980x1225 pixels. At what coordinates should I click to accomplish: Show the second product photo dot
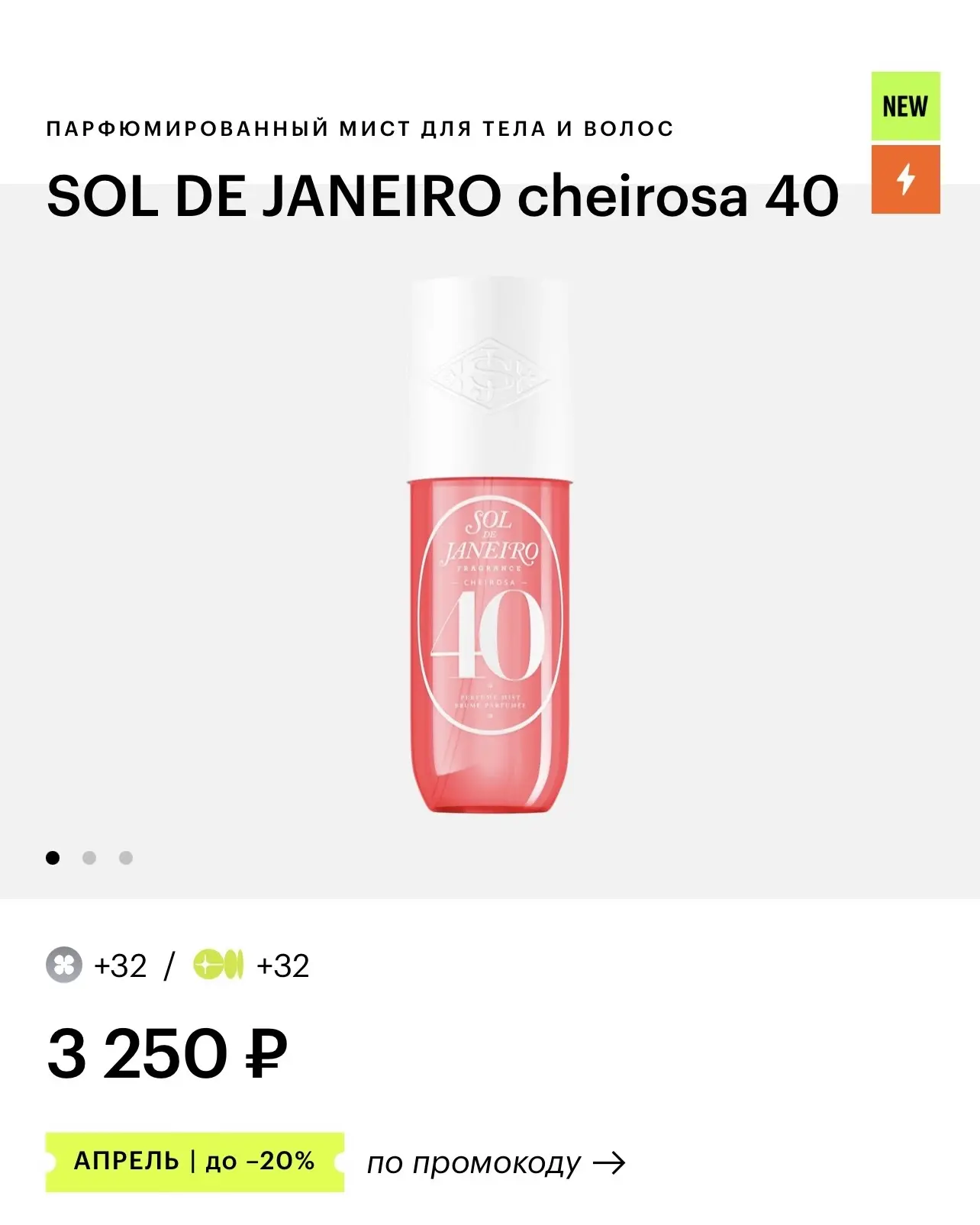pos(89,858)
